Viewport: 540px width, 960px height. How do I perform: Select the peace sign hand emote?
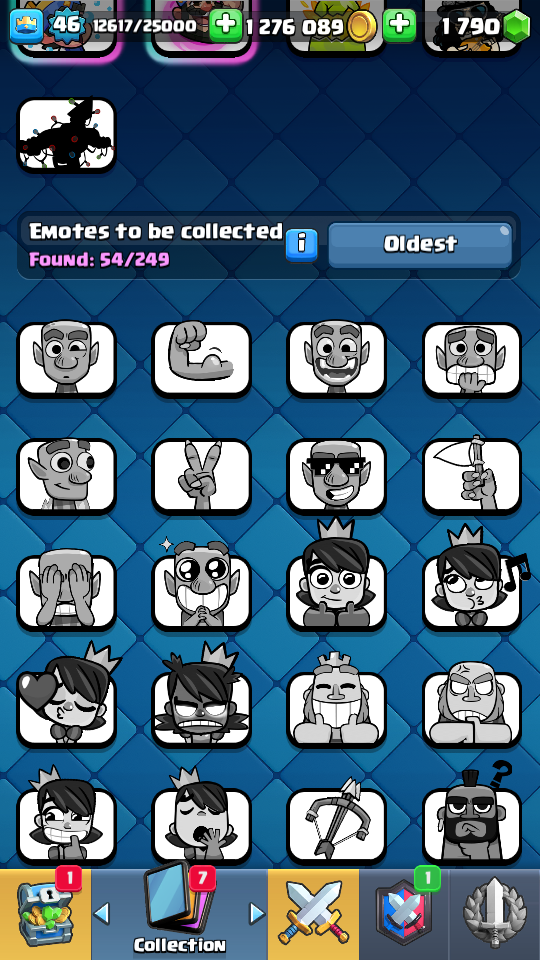[201, 476]
